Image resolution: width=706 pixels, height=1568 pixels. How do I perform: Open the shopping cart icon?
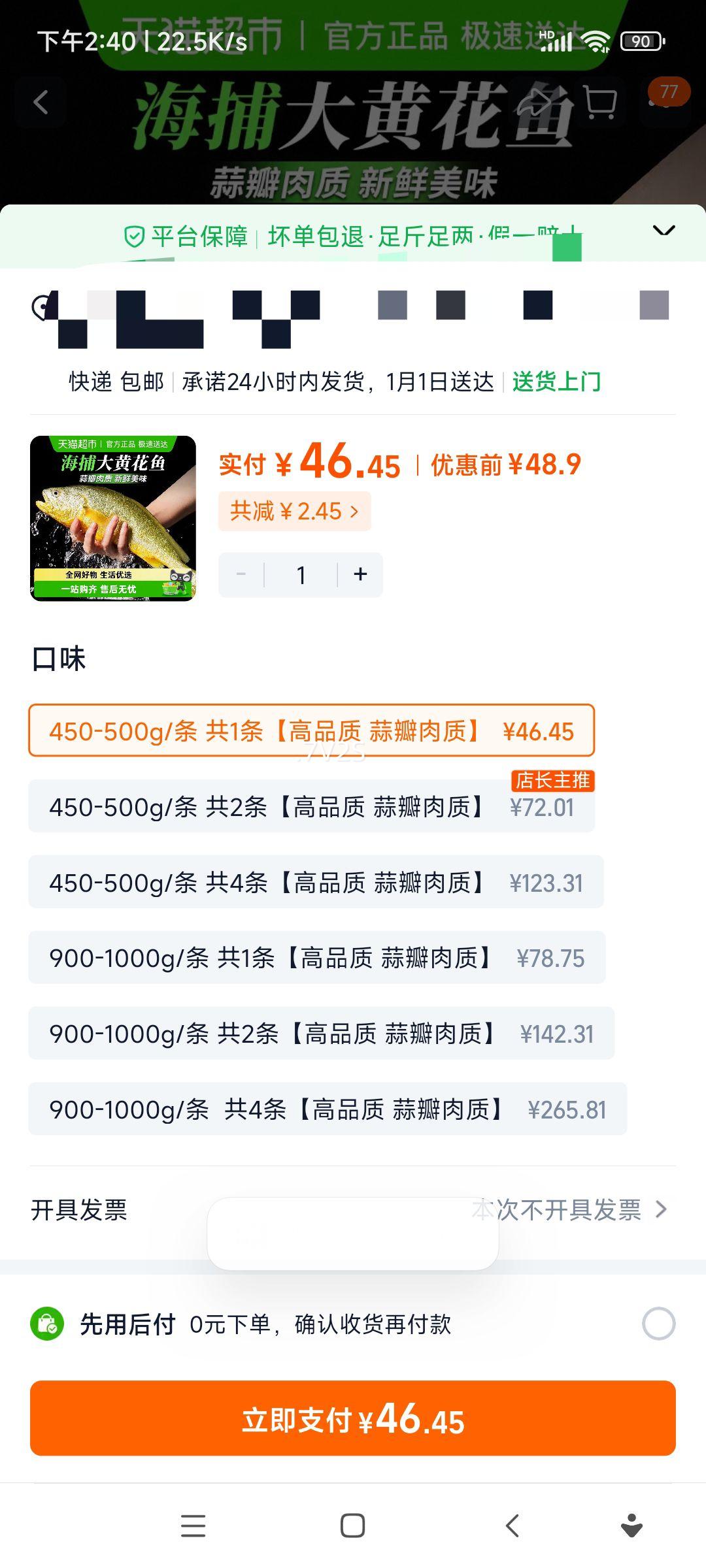point(601,101)
